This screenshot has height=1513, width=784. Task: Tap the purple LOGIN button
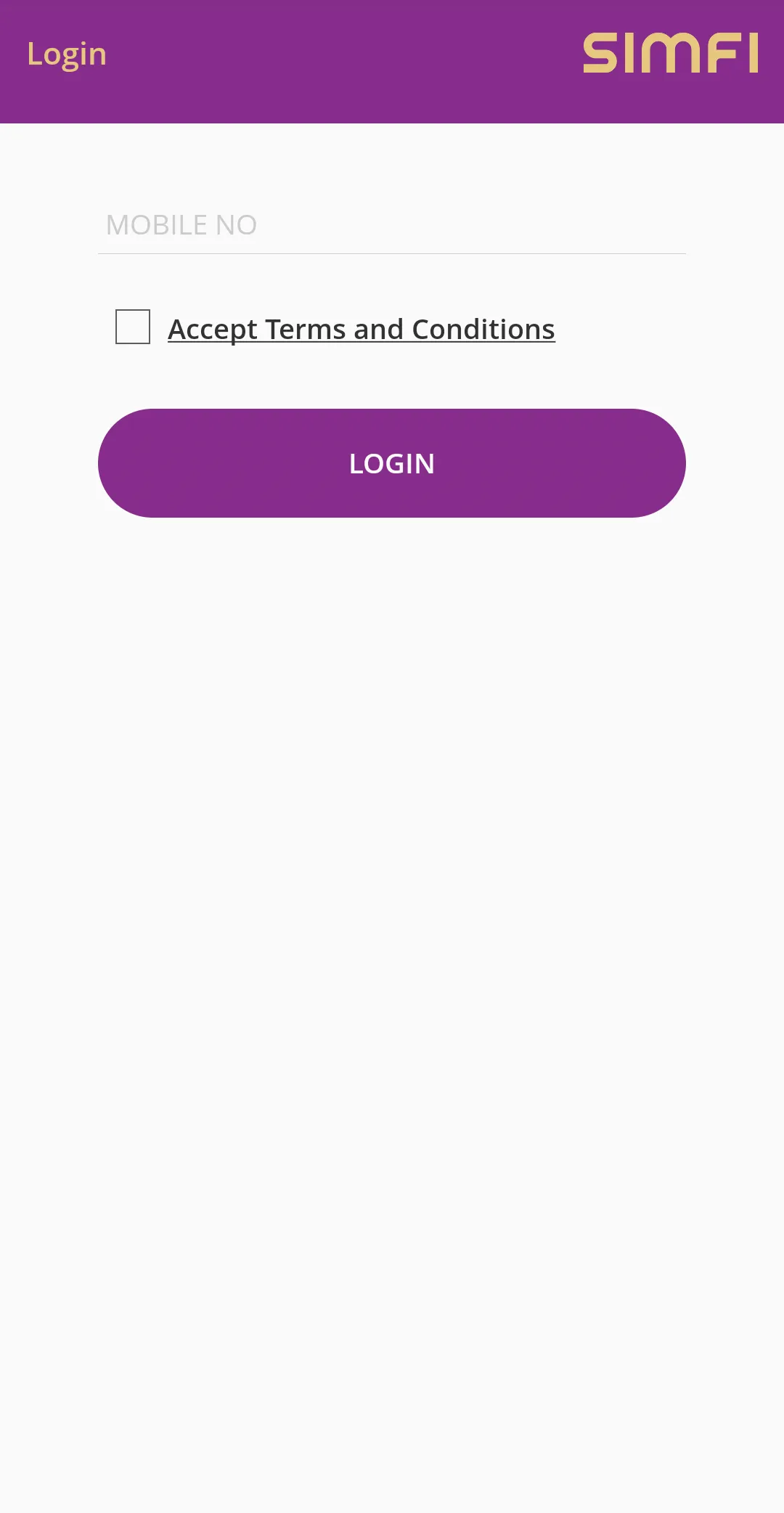tap(392, 463)
